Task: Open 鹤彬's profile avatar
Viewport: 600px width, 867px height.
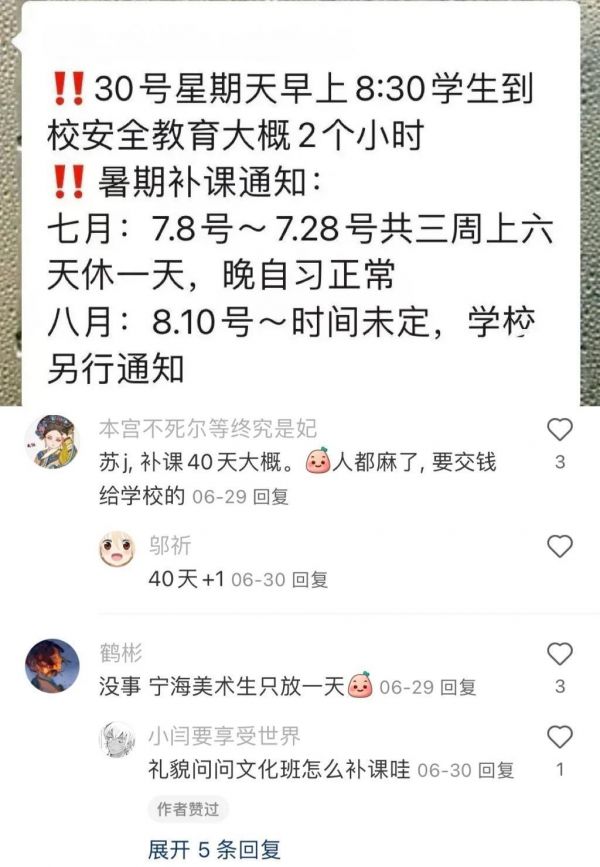Action: click(52, 665)
